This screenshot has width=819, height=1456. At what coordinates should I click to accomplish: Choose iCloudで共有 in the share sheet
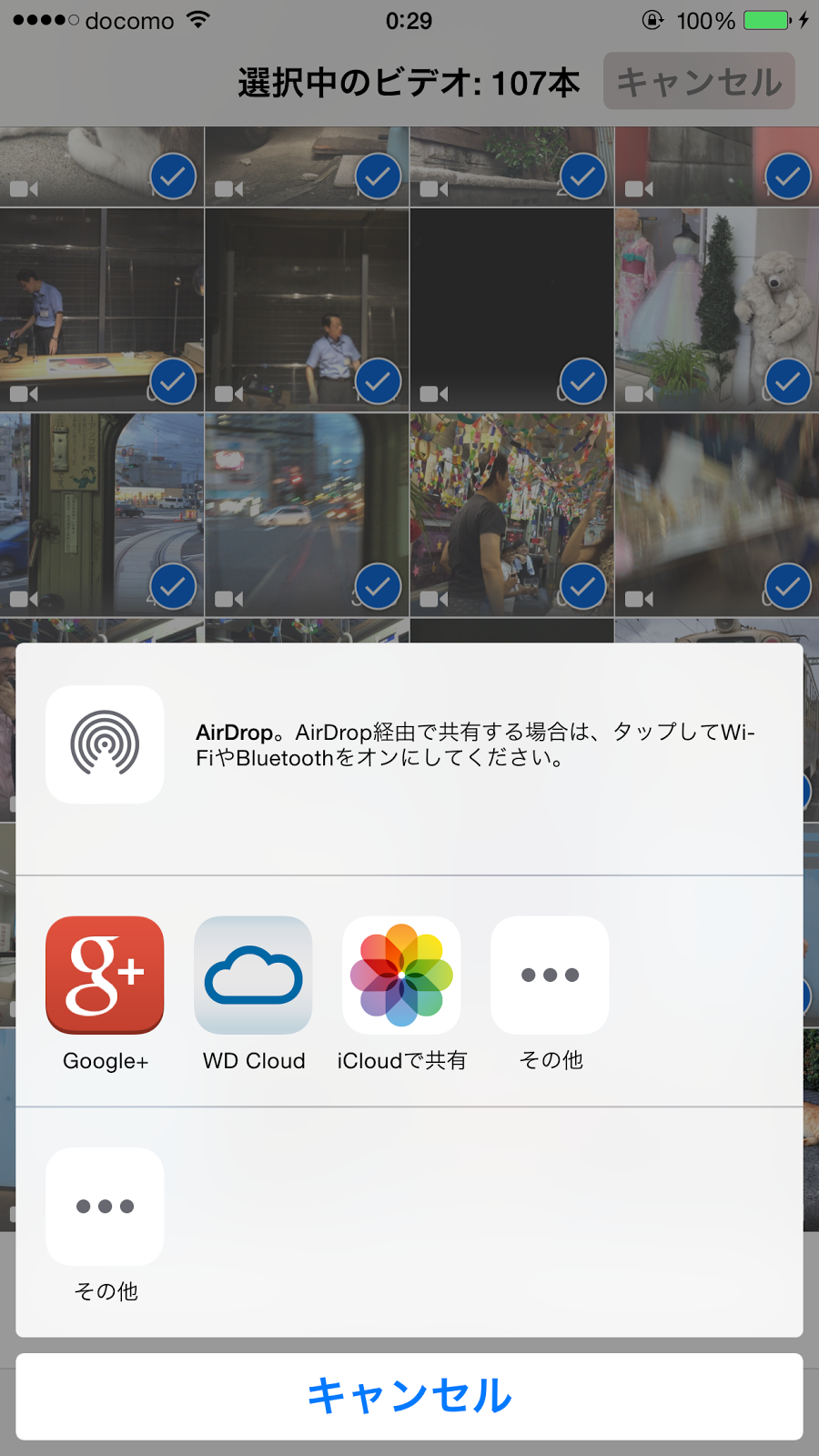click(401, 976)
